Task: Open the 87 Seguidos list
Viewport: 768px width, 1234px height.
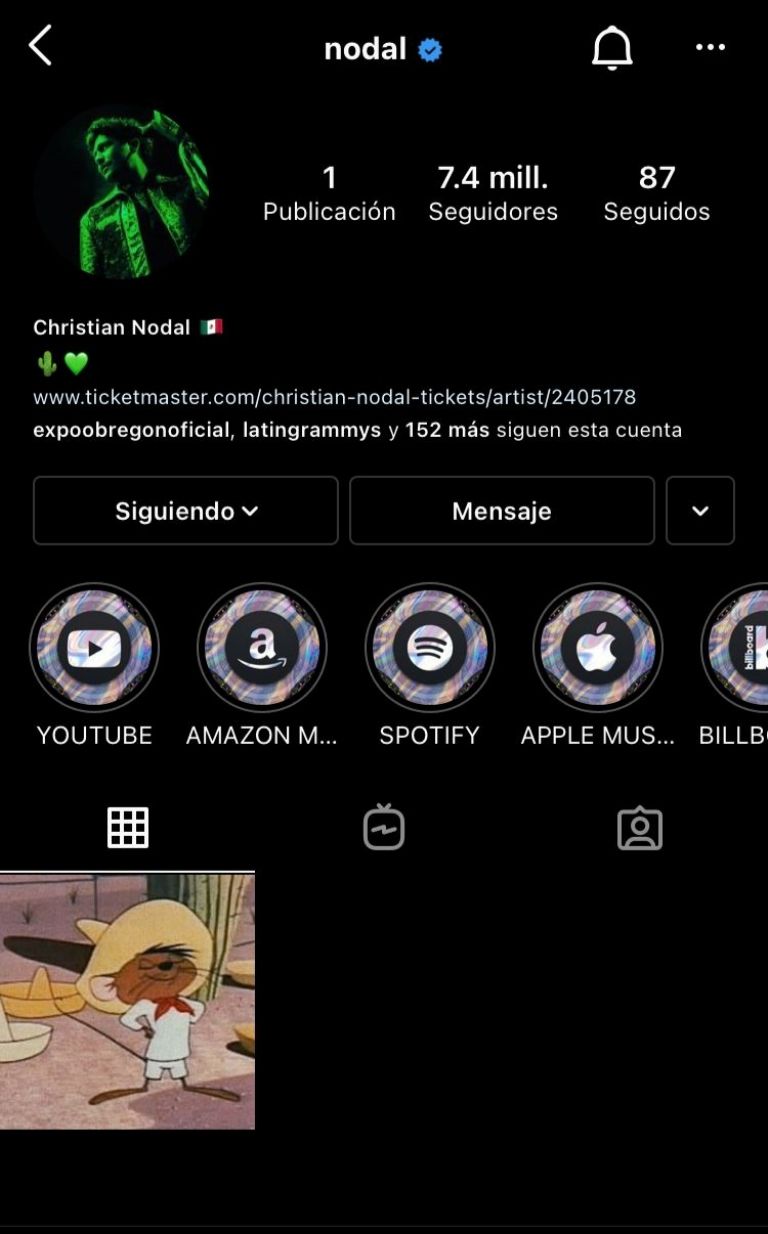Action: [x=656, y=193]
